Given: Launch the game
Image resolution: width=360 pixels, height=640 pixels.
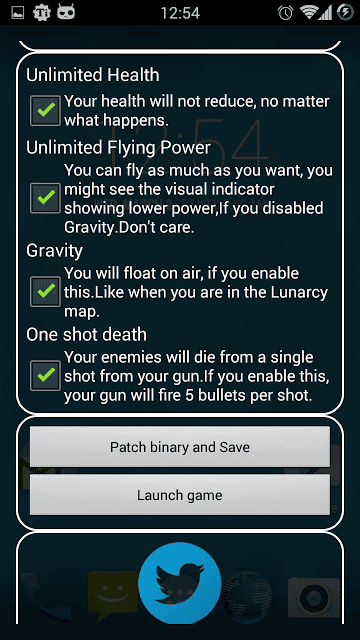Looking at the screenshot, I should [x=180, y=495].
